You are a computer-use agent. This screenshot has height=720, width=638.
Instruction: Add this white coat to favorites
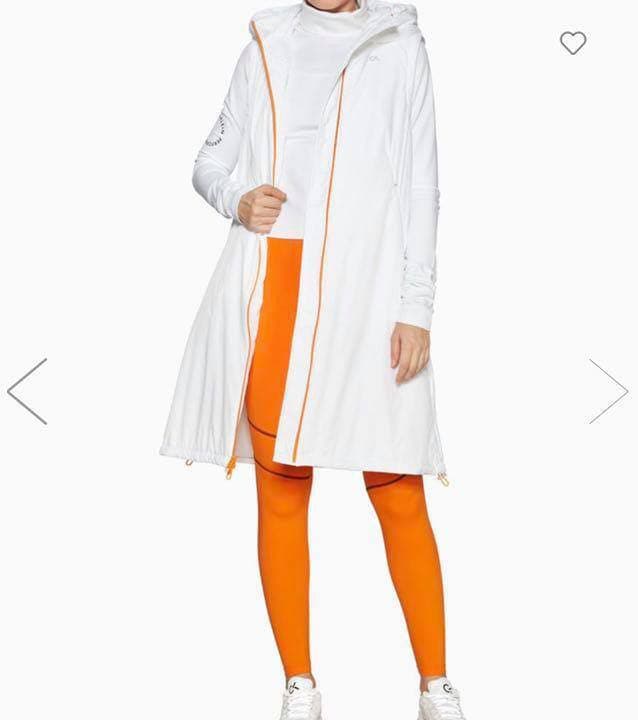click(x=572, y=43)
